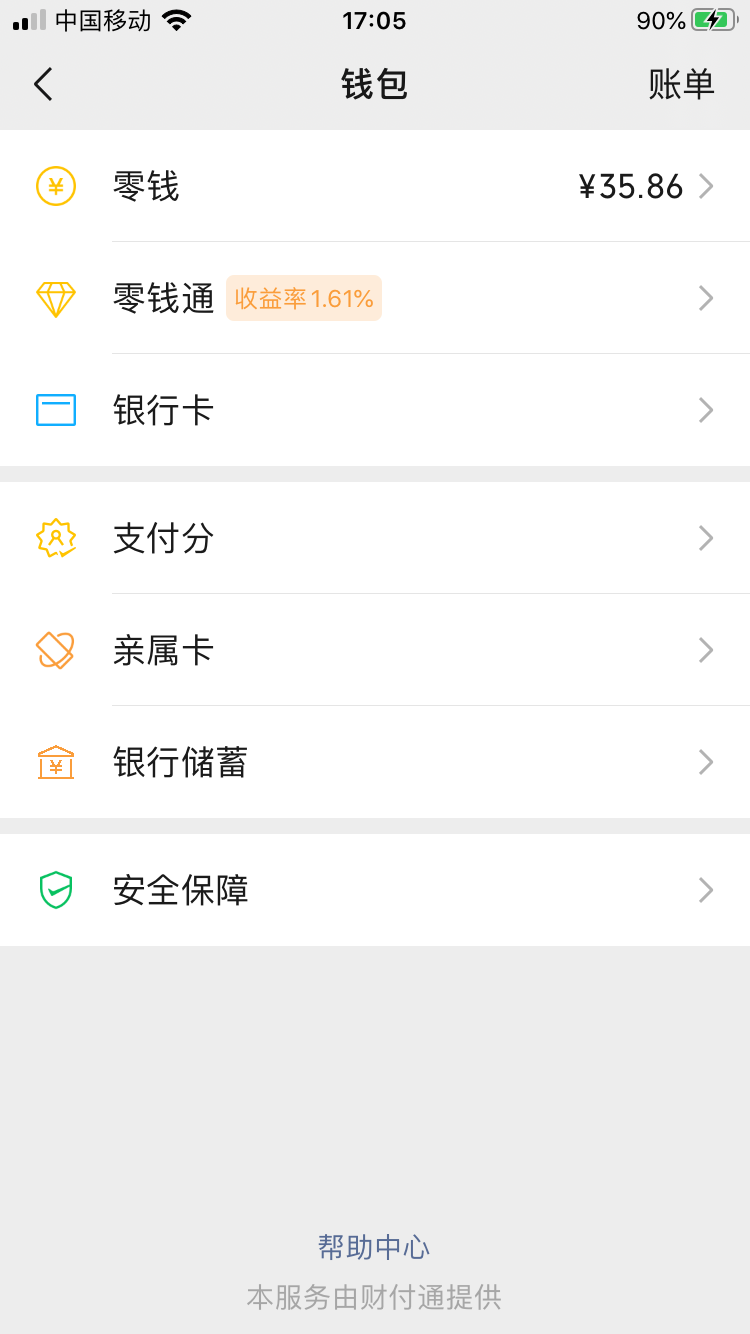Open 零钱通 using the right chevron

(707, 298)
